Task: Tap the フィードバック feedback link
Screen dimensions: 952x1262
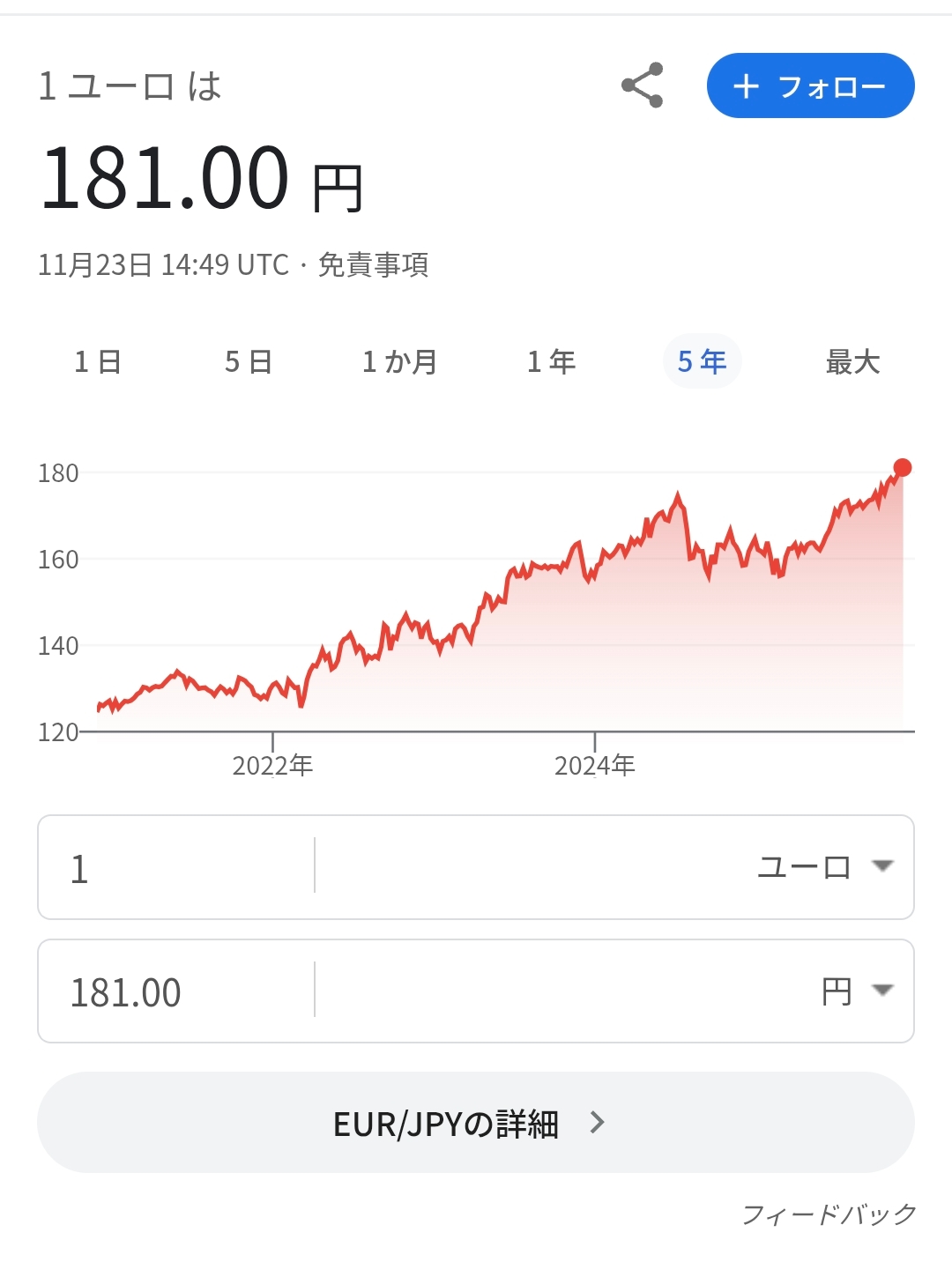Action: point(829,1214)
